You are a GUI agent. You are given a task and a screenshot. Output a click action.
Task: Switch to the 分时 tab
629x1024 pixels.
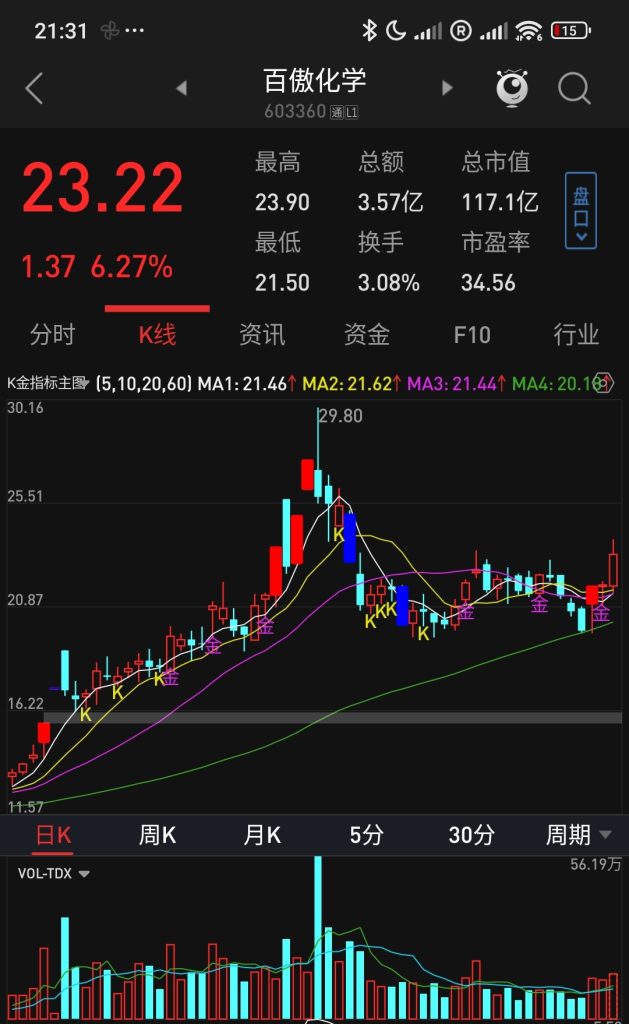click(52, 335)
